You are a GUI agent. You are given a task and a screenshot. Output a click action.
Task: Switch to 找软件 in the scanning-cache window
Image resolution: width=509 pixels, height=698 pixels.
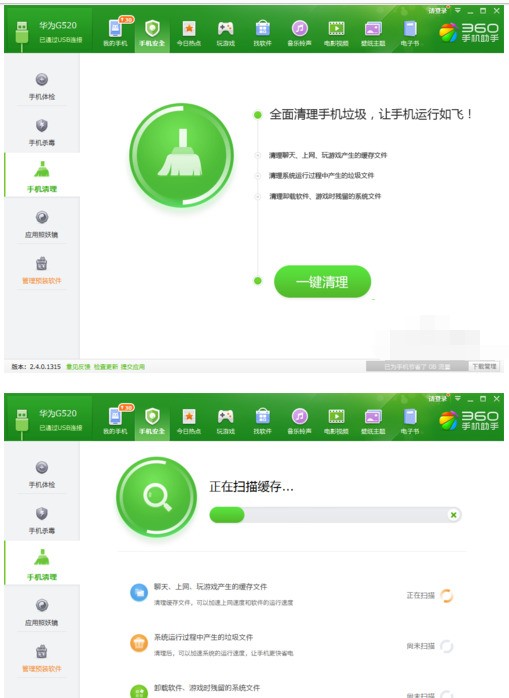click(263, 420)
